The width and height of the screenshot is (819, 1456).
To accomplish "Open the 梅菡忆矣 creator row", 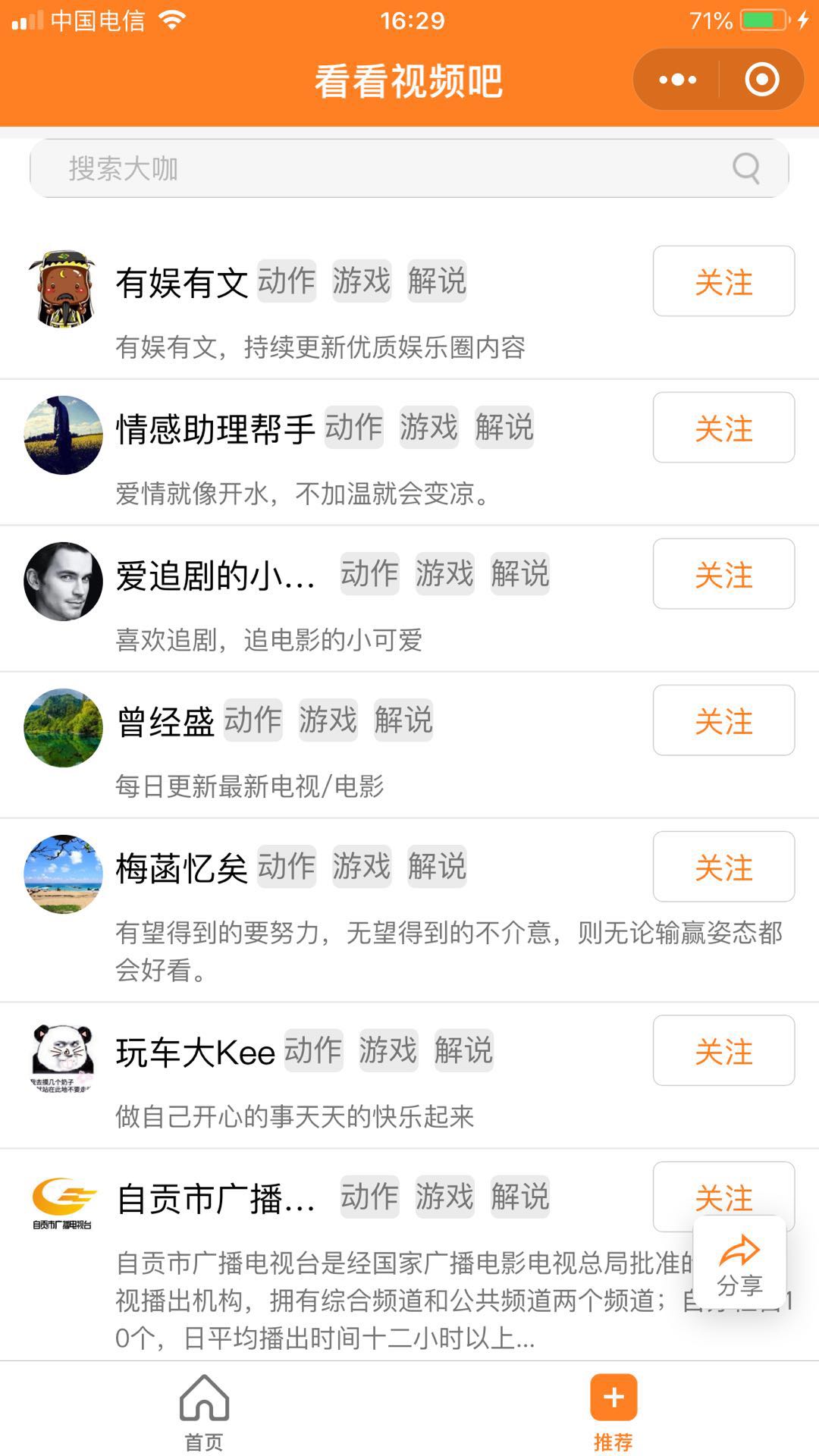I will [x=409, y=910].
